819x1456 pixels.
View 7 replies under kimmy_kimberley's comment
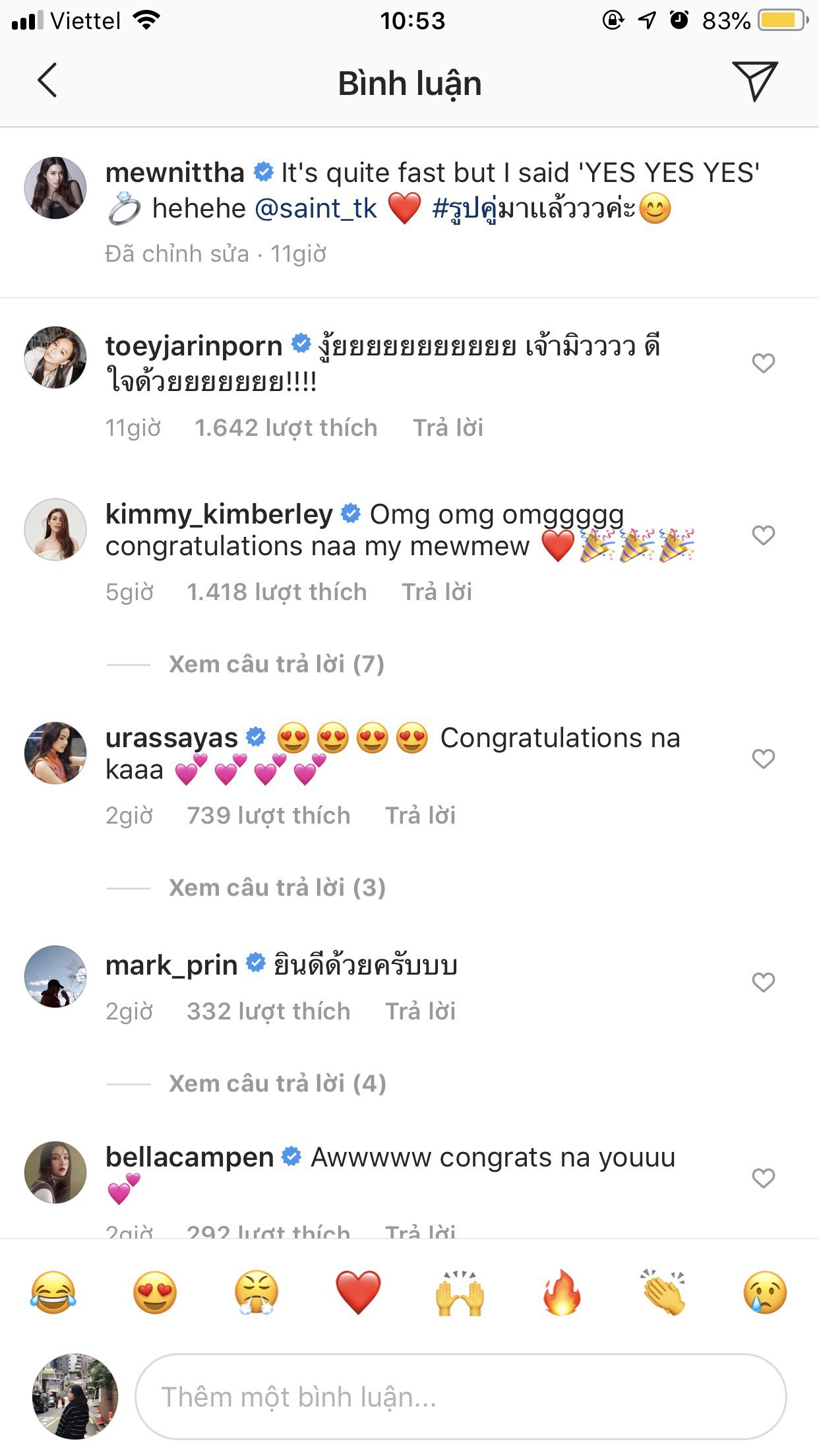pyautogui.click(x=276, y=664)
